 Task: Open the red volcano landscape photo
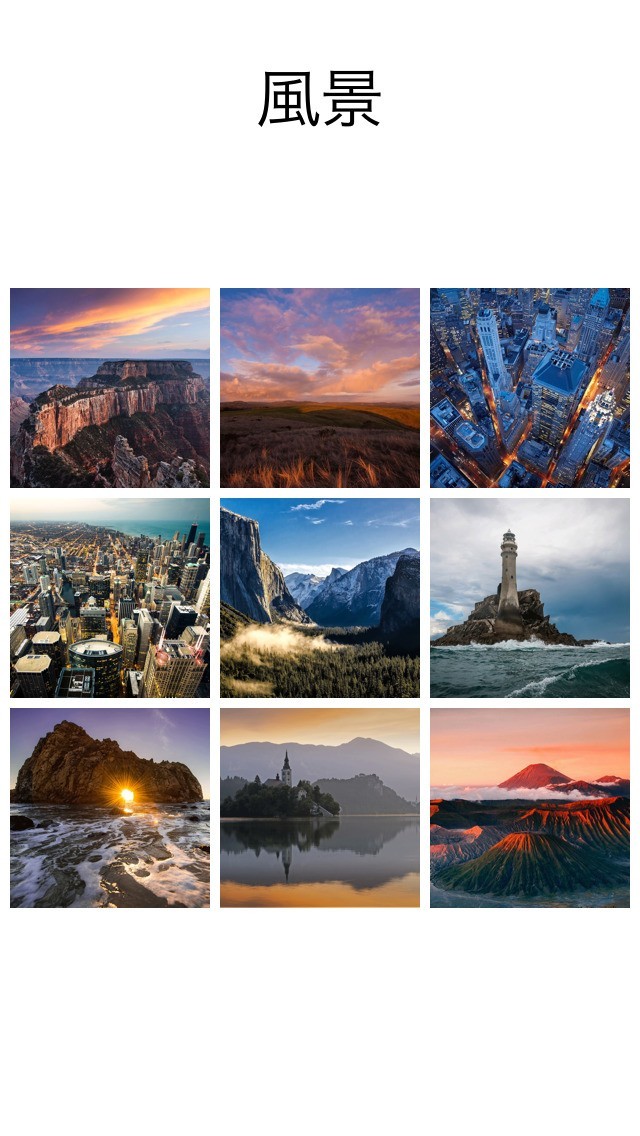[530, 808]
